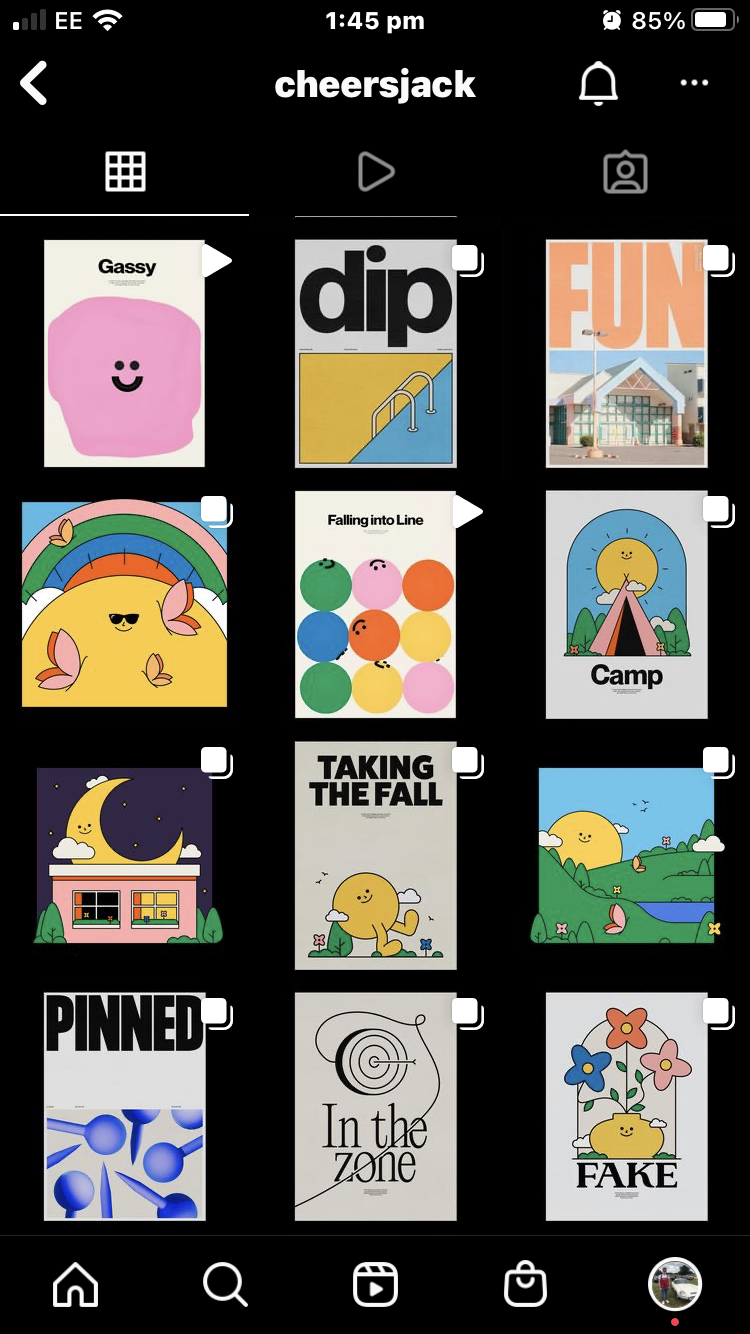Open the search and explore tab
The image size is (750, 1334).
225,1284
